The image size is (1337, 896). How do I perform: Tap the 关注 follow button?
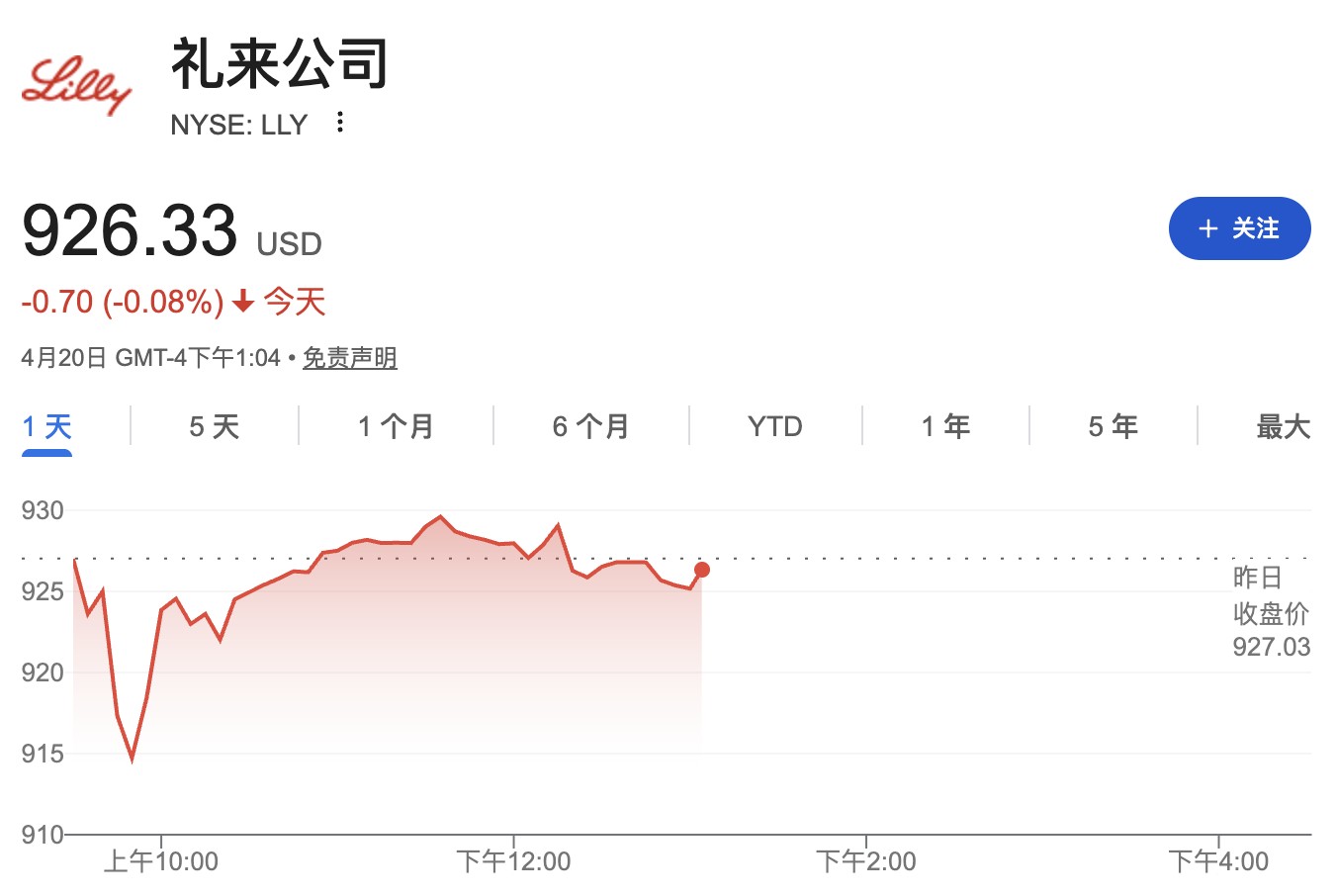click(x=1239, y=228)
